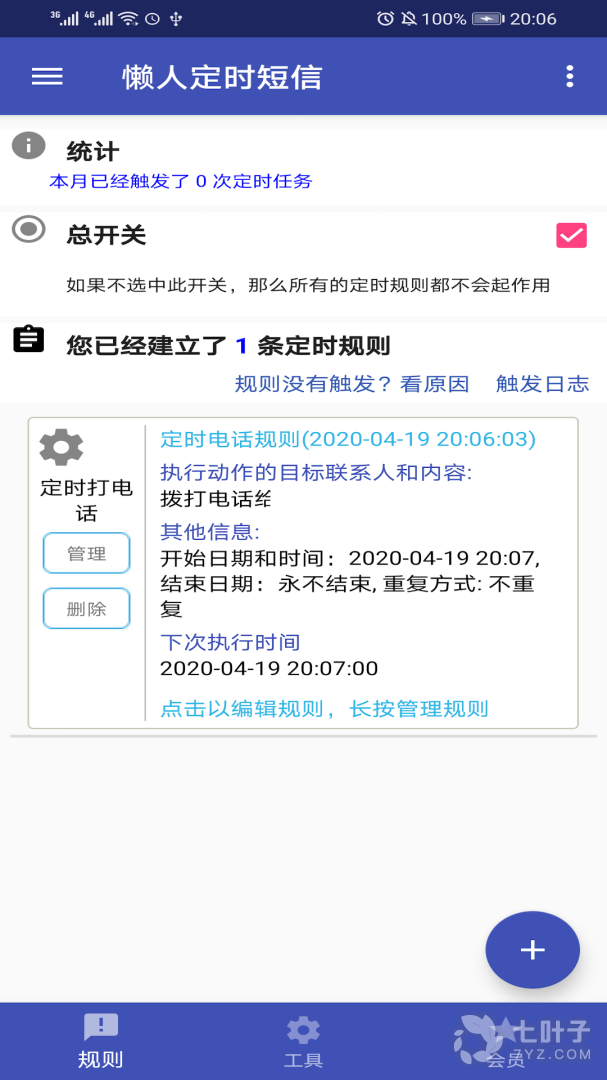
Task: Open the 规则没有触发？看原因 link
Action: point(352,384)
